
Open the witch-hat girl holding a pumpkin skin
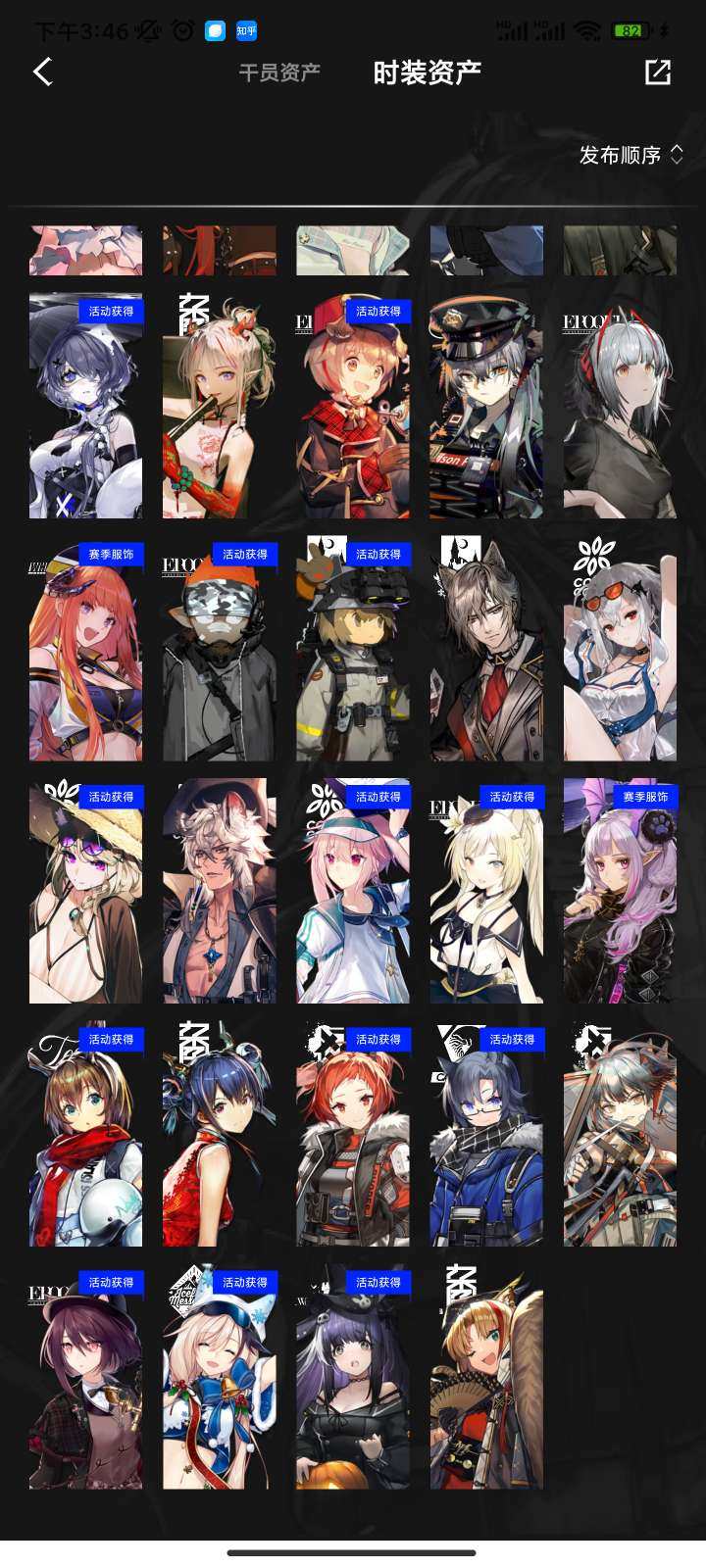(x=353, y=1377)
